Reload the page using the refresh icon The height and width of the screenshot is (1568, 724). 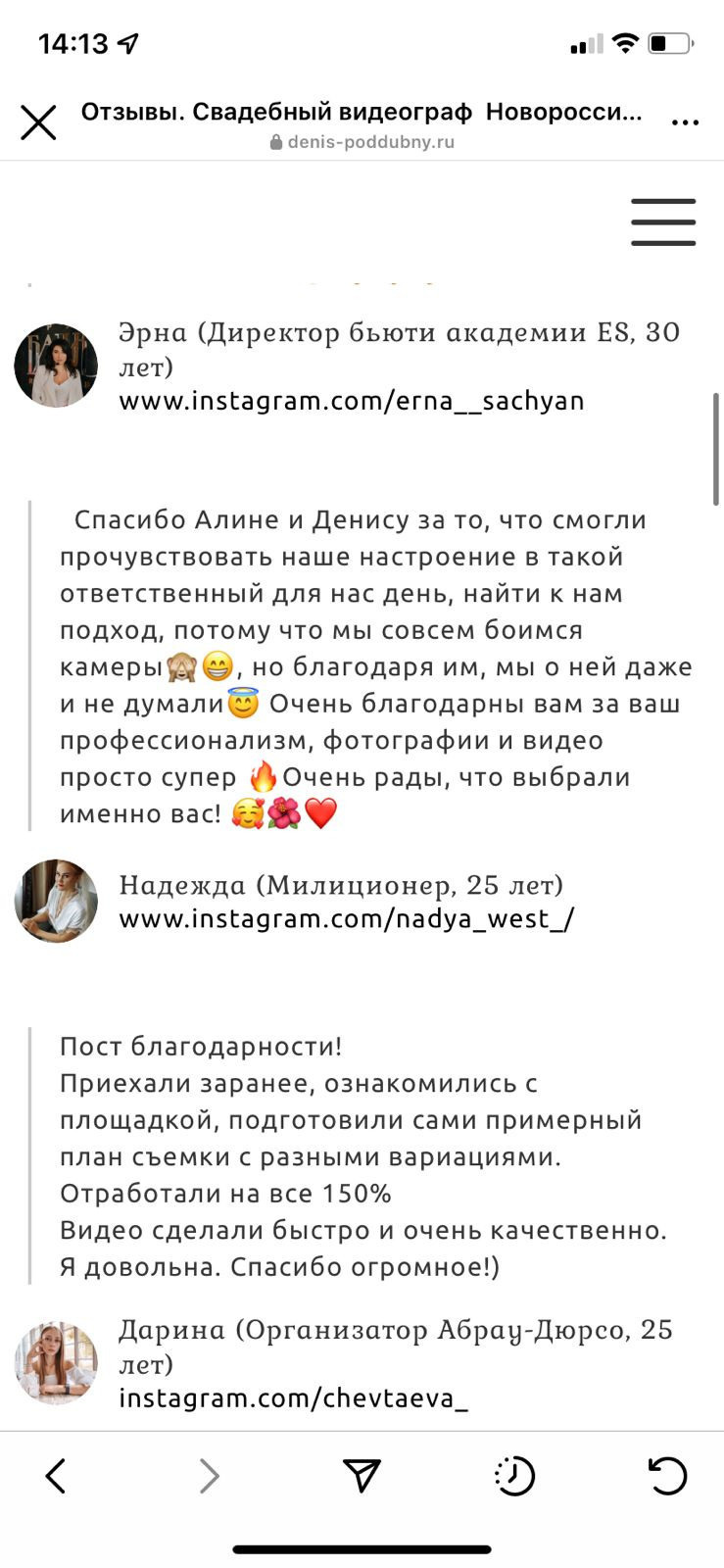click(669, 1475)
